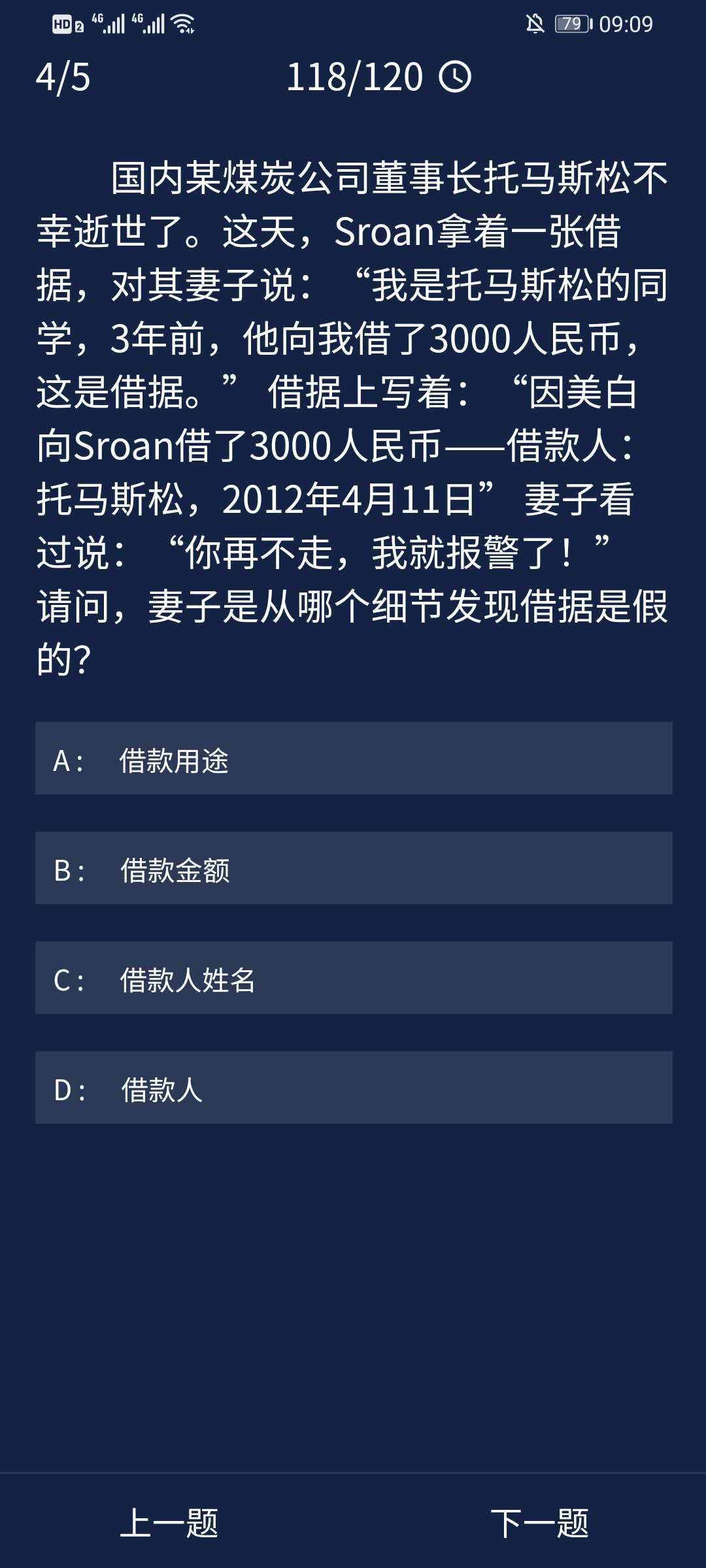The height and width of the screenshot is (1568, 706).
Task: Go to the next question 下一题
Action: click(539, 1523)
